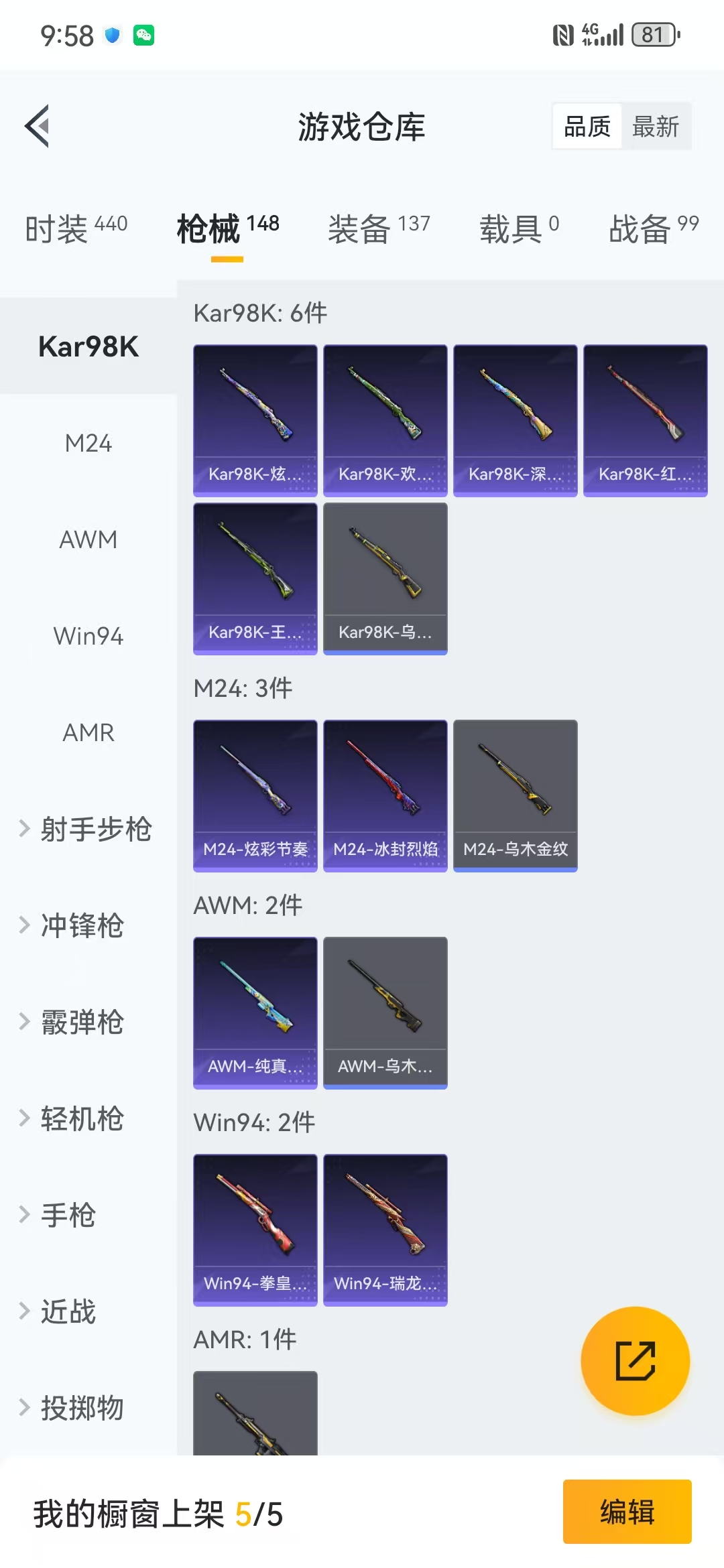Open the AWM-纯真 skin tile
This screenshot has width=724, height=1568.
click(255, 1012)
